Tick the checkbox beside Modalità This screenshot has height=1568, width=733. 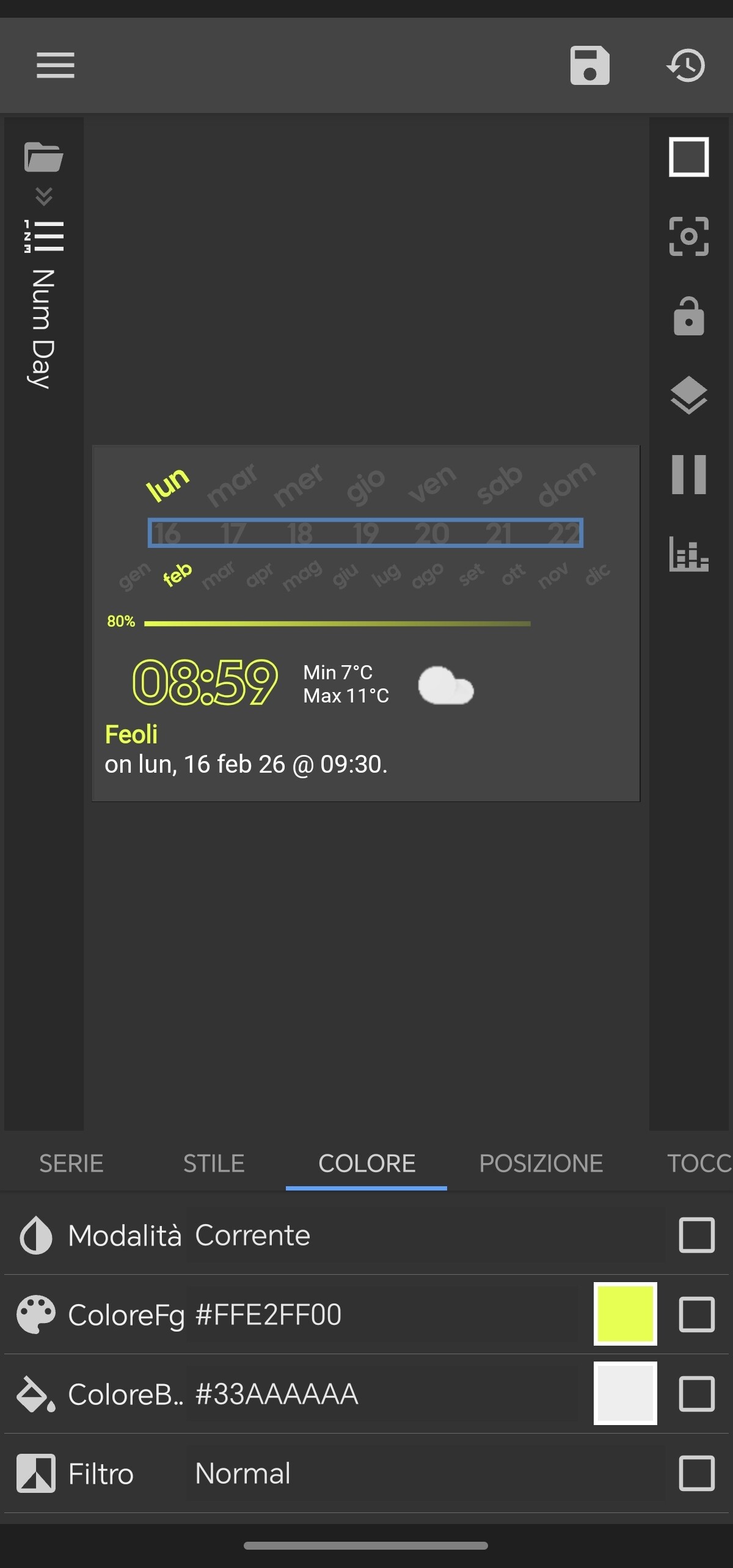[696, 1236]
